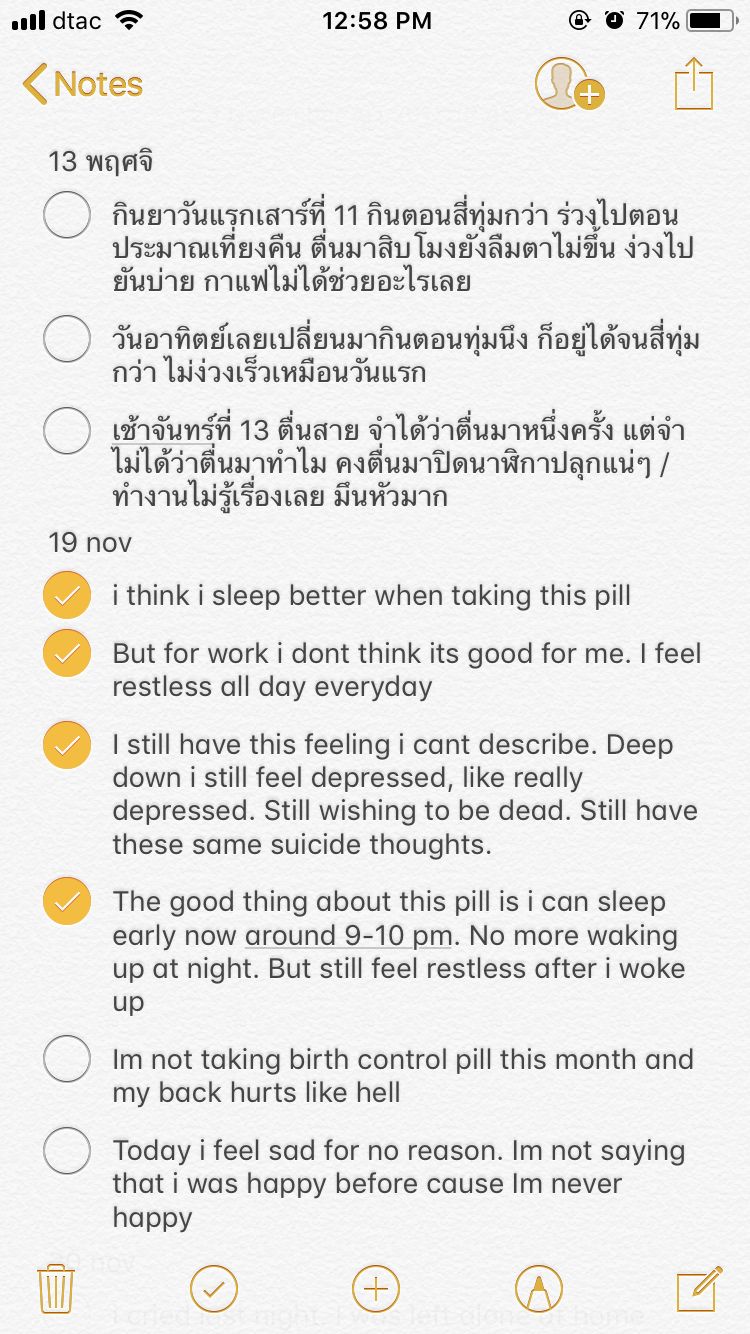Check the item starting with "กินยาวันแรก"

coord(67,215)
